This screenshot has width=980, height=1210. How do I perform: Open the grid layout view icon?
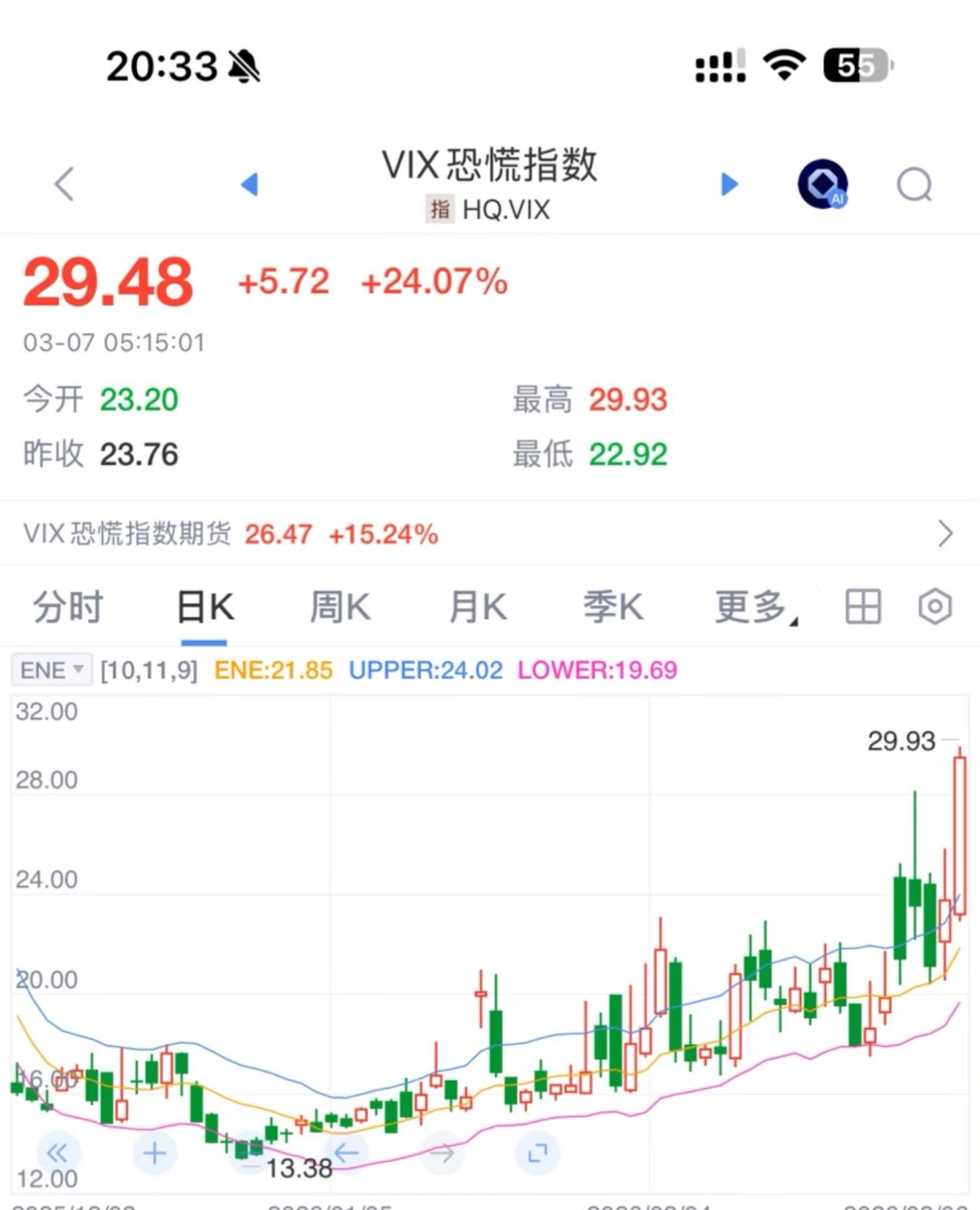[x=862, y=606]
